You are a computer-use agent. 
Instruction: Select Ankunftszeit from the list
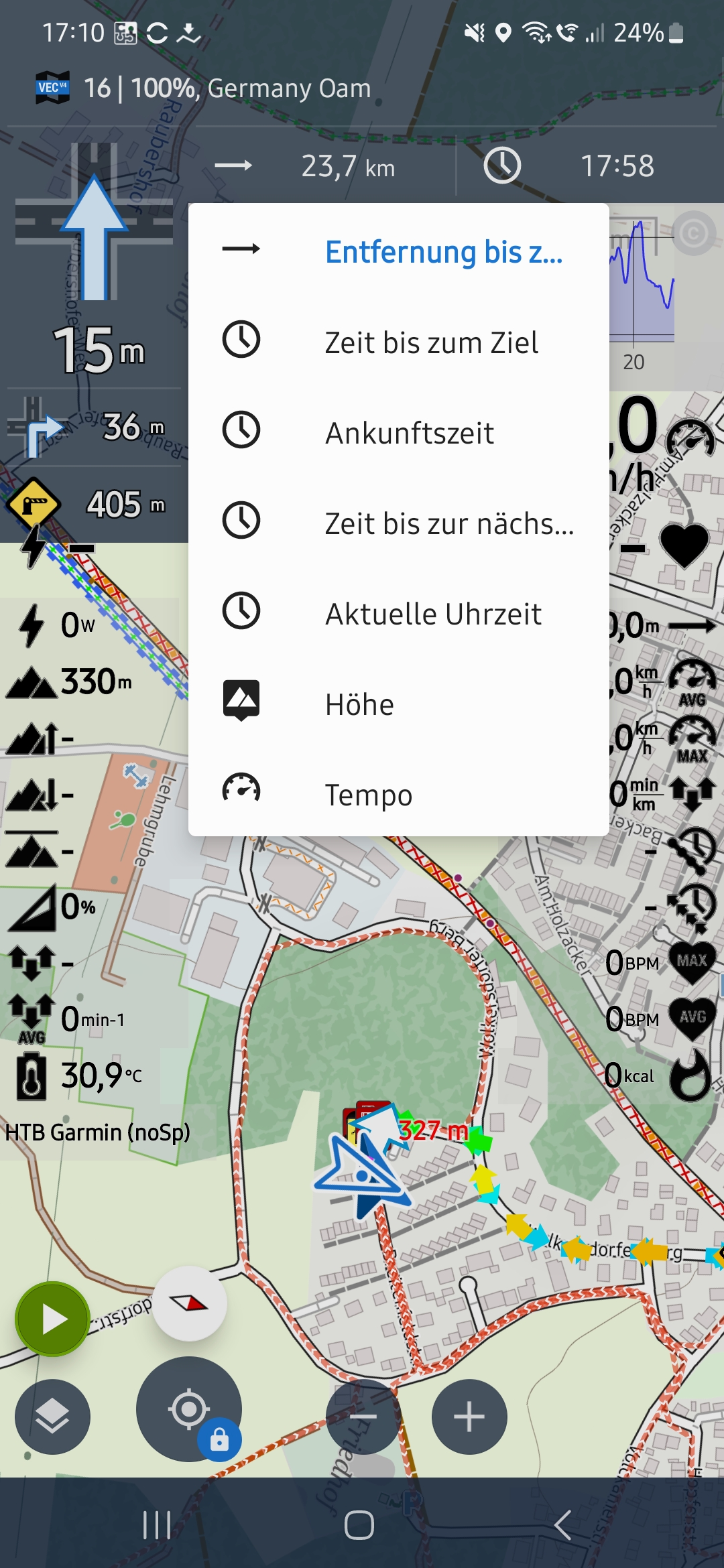(x=398, y=432)
